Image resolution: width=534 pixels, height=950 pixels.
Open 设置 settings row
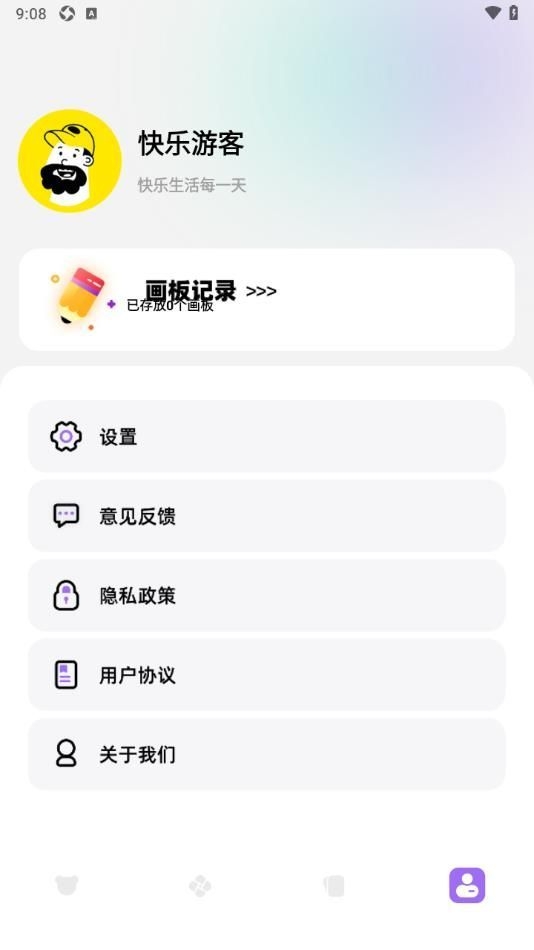(x=267, y=436)
